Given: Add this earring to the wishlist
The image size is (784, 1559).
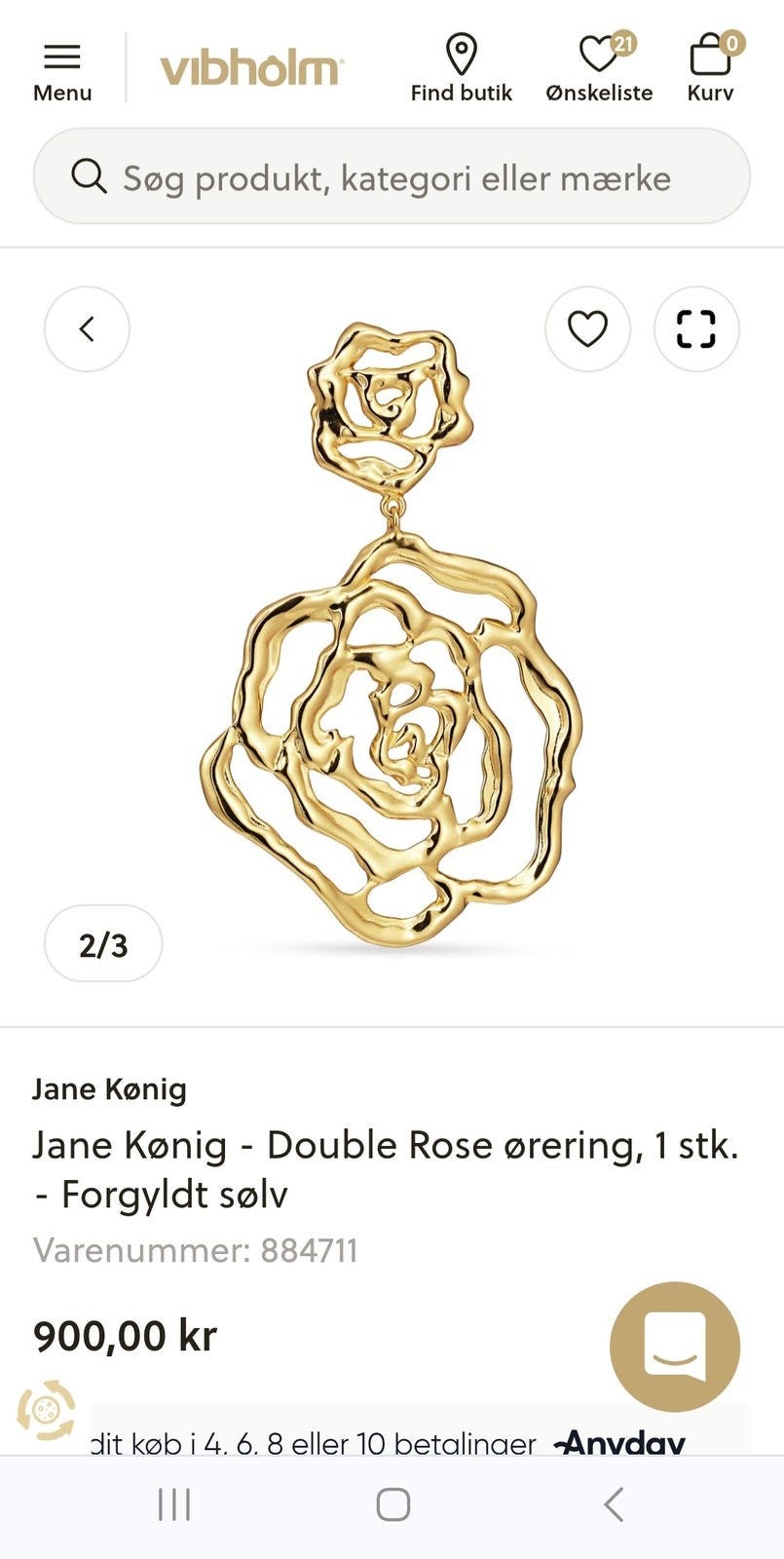Looking at the screenshot, I should coord(587,329).
